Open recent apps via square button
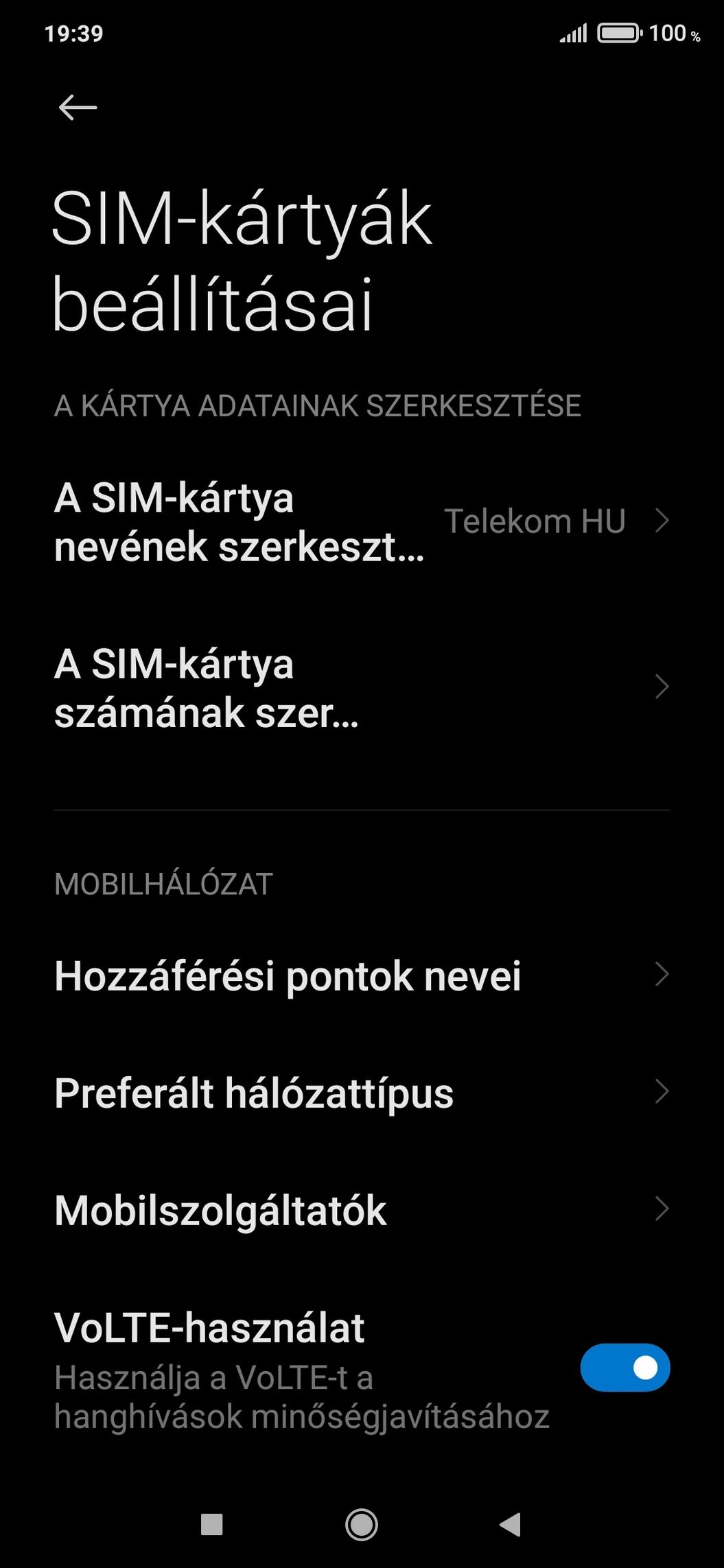This screenshot has height=1568, width=724. [211, 1524]
